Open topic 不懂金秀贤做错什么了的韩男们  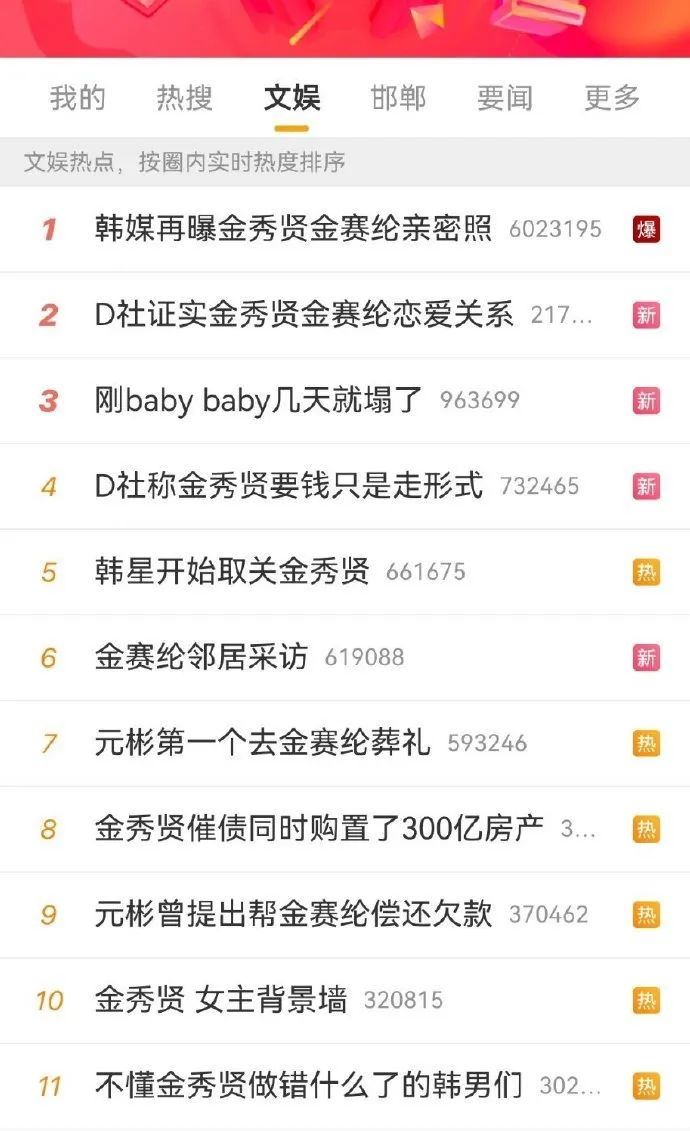pyautogui.click(x=308, y=1086)
